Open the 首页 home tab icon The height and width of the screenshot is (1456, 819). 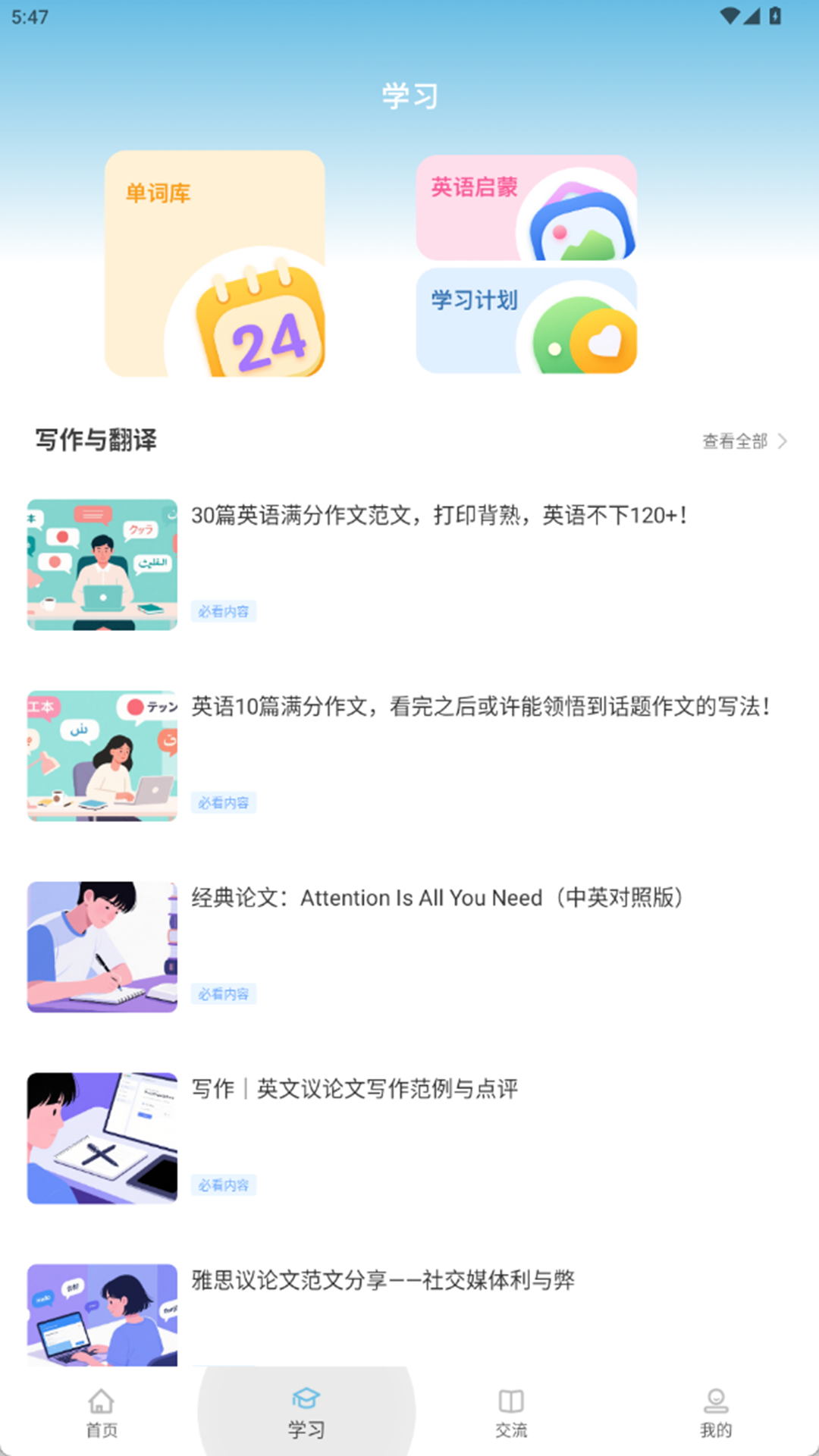coord(101,1401)
